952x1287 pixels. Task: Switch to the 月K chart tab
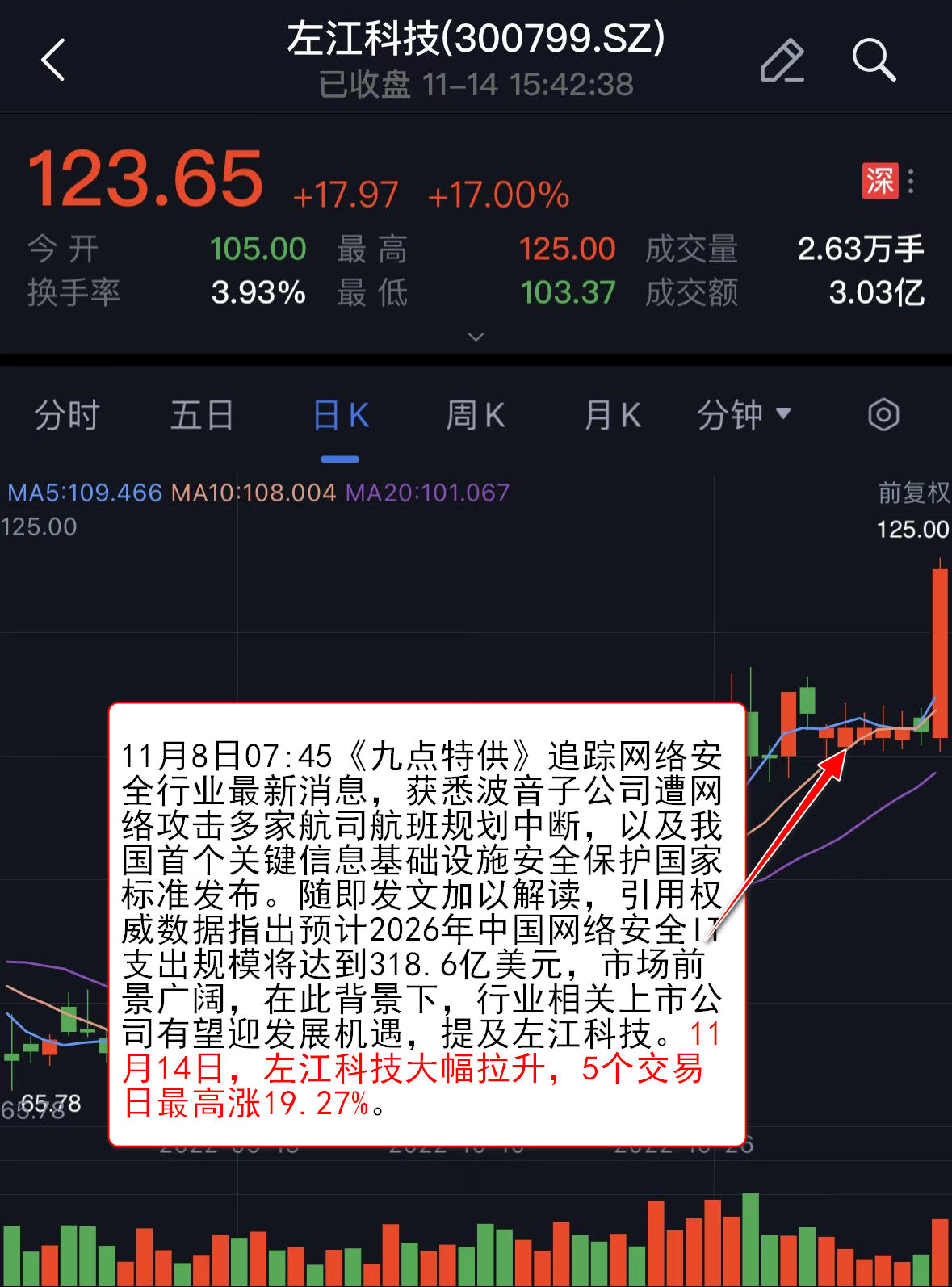click(x=612, y=416)
